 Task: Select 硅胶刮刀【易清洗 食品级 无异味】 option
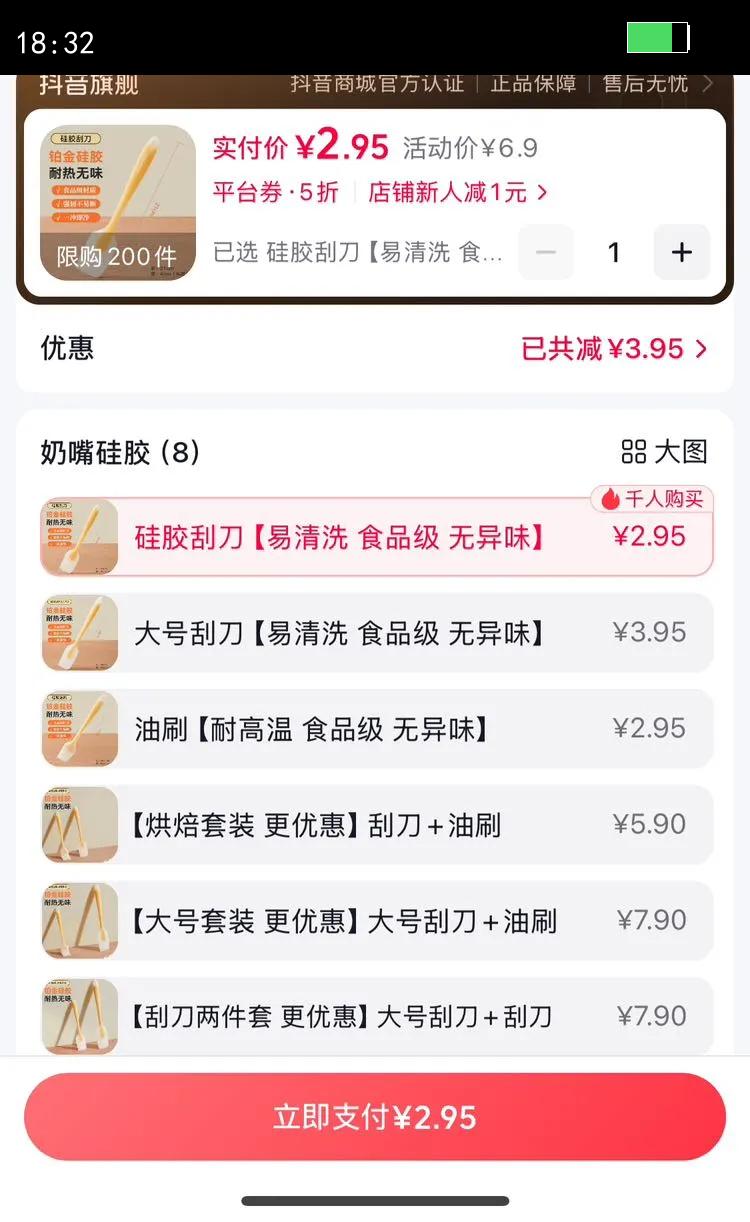point(376,537)
